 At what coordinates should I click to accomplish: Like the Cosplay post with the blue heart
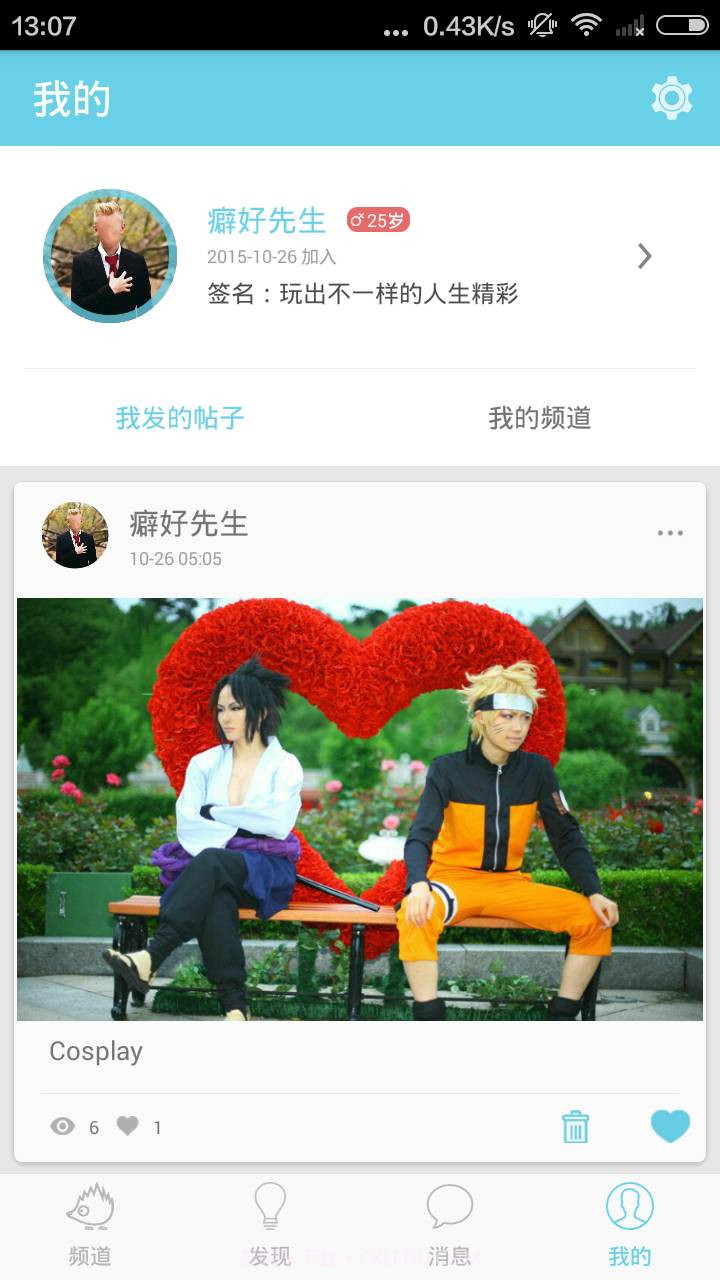670,1126
